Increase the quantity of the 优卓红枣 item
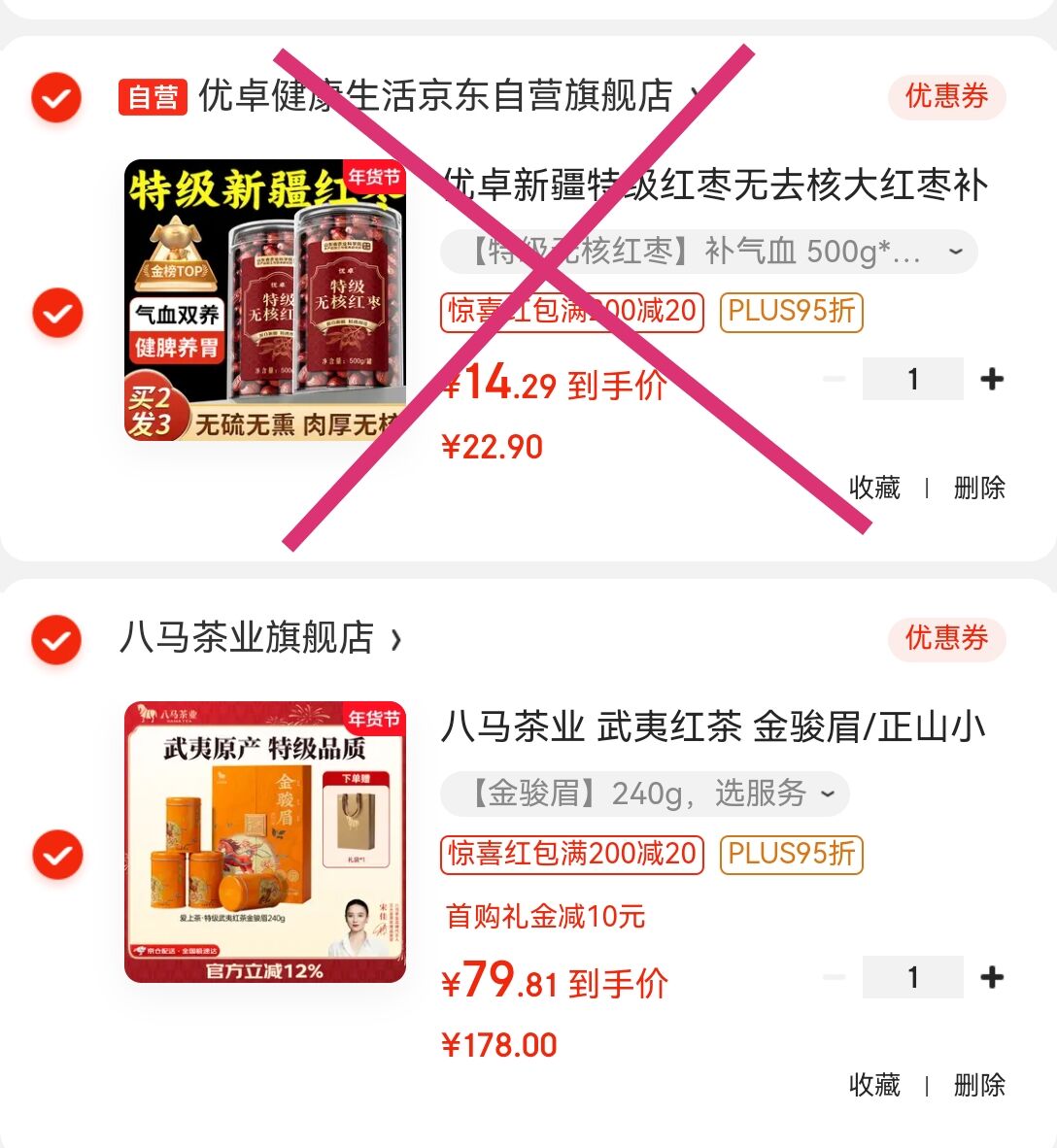This screenshot has width=1057, height=1148. pyautogui.click(x=992, y=379)
